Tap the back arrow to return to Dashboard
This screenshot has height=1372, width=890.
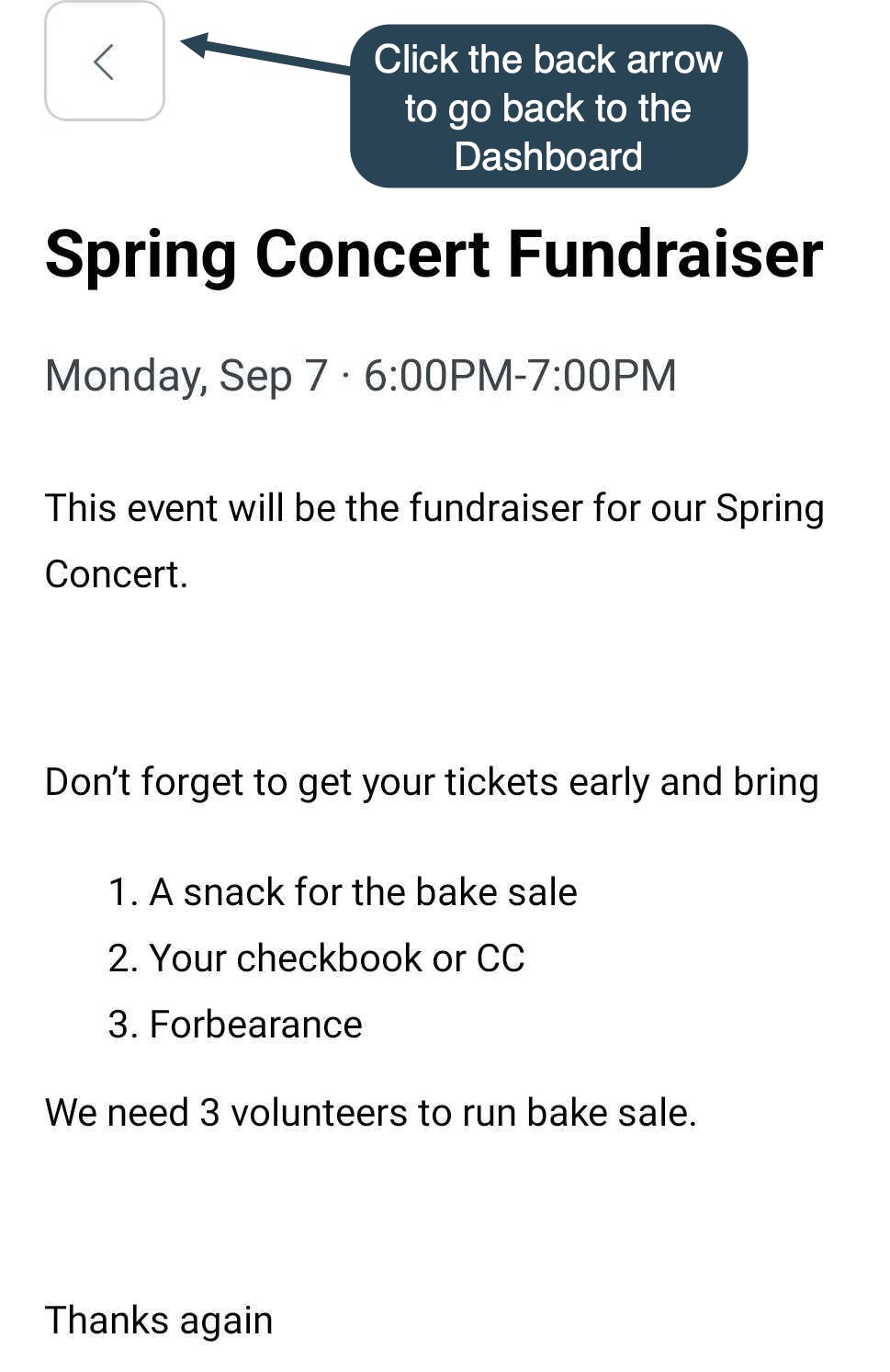click(x=105, y=62)
